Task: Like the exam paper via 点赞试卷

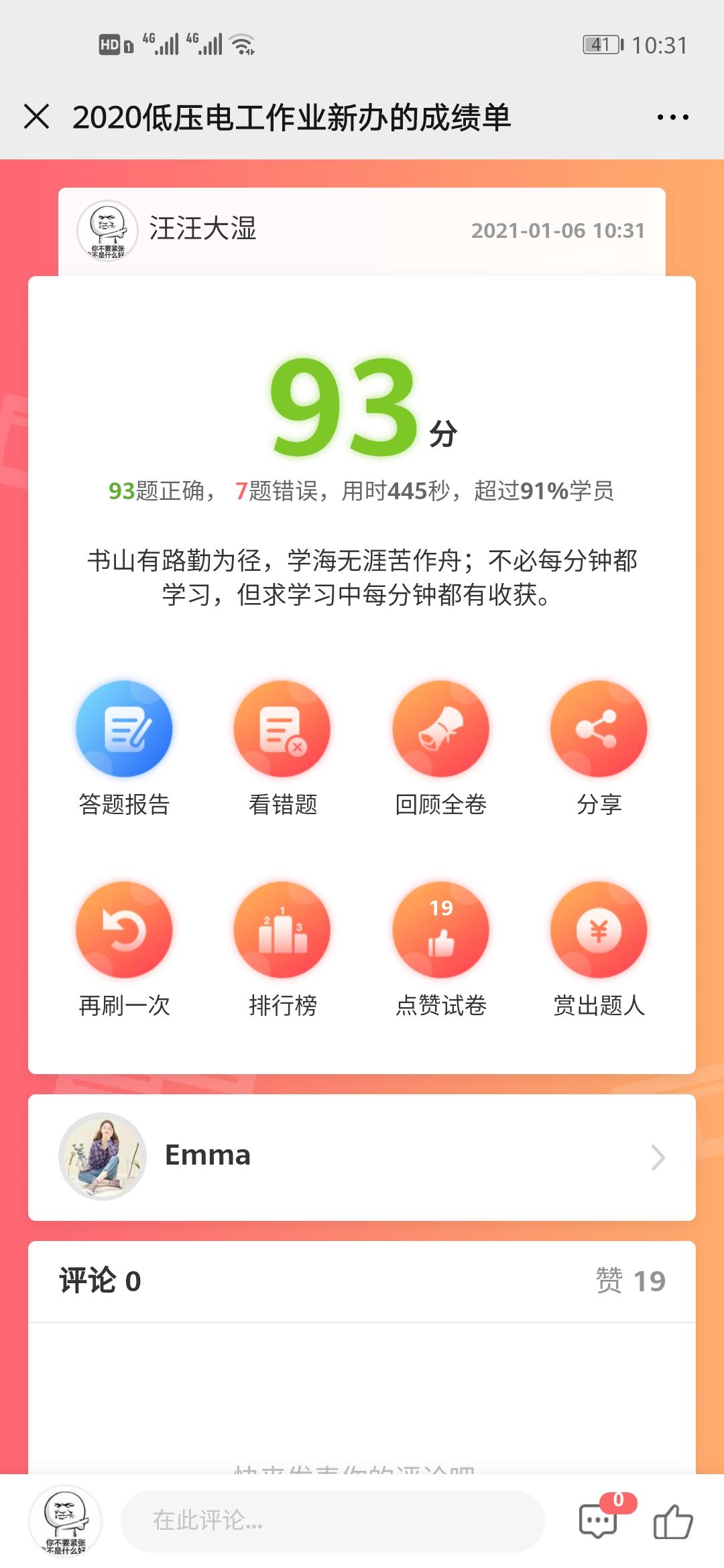Action: coord(440,950)
